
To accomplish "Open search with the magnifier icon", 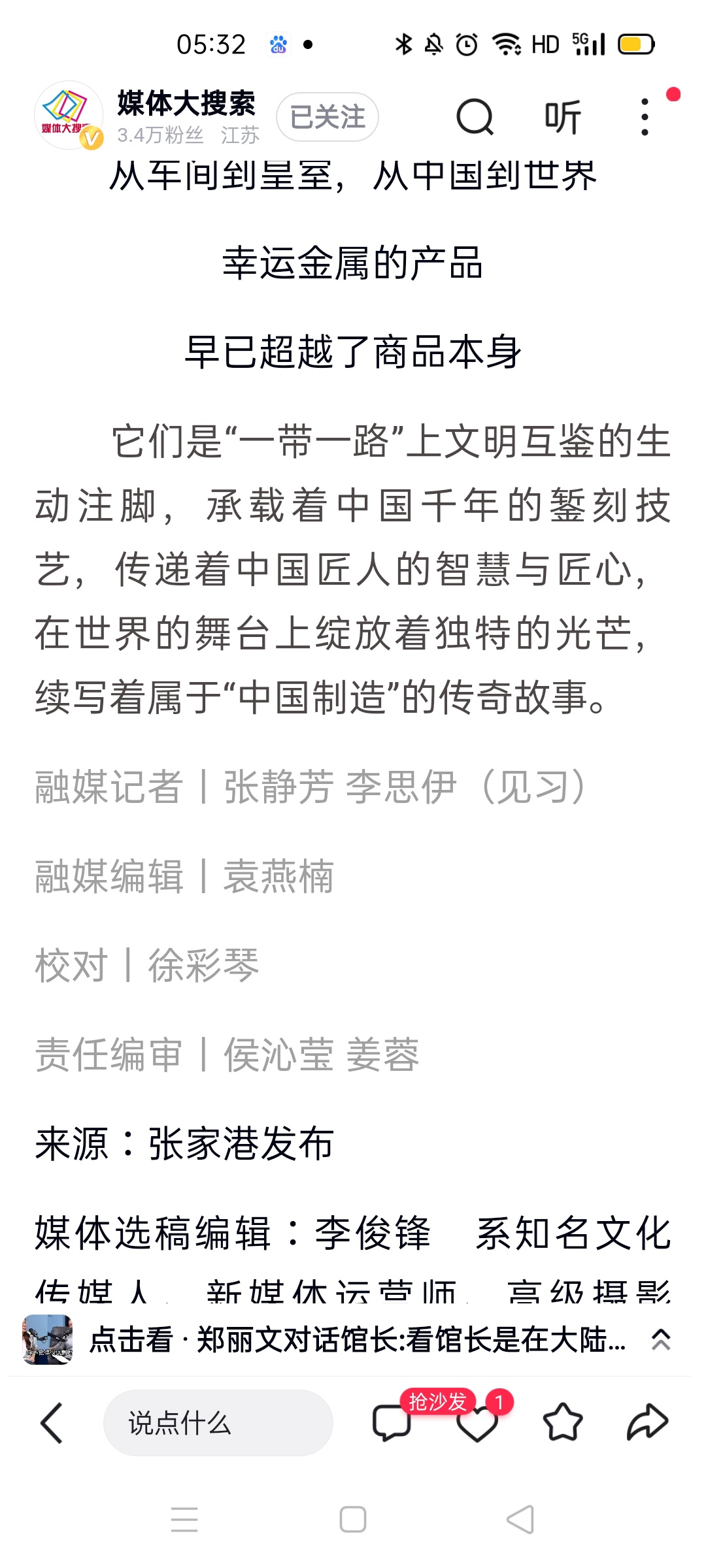I will click(475, 117).
